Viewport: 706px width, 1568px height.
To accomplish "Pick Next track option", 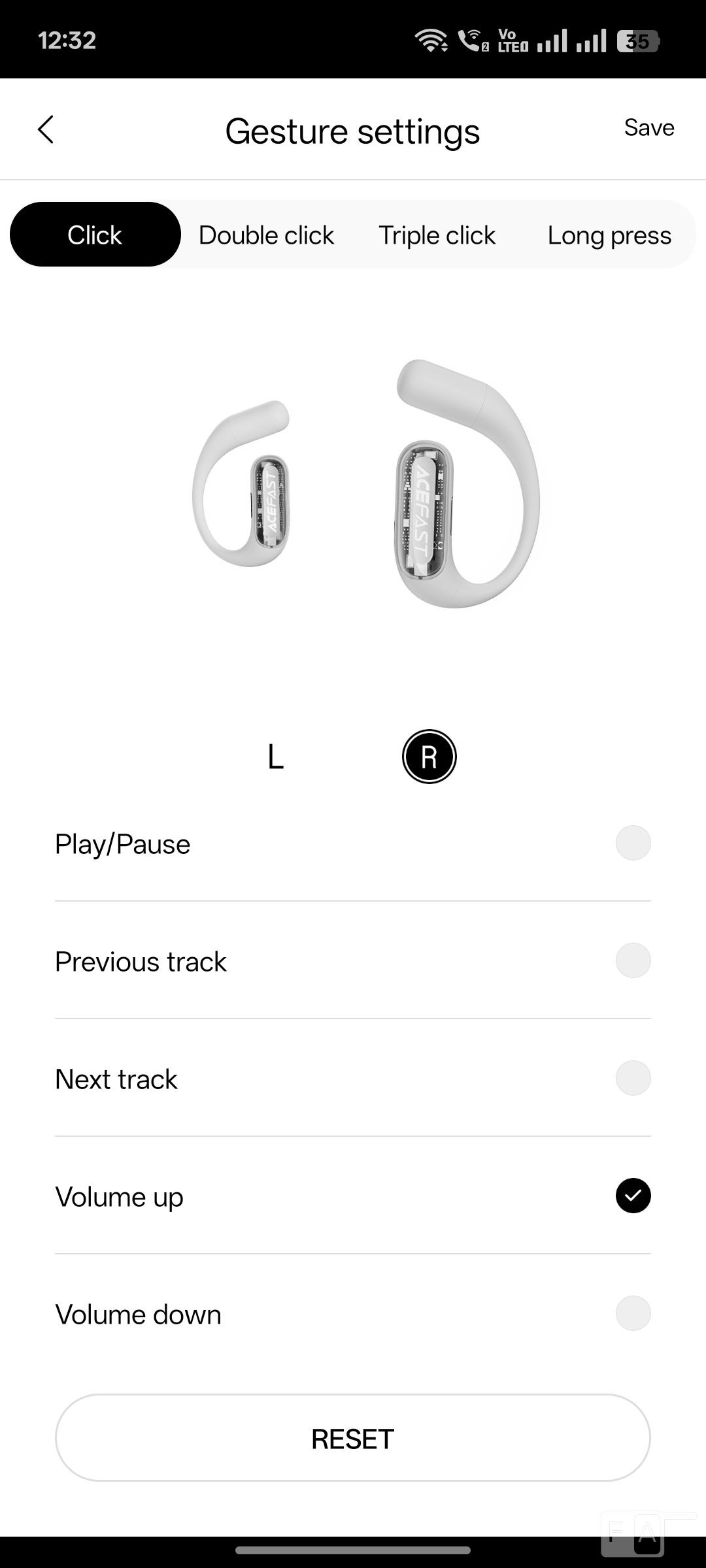I will [353, 1079].
